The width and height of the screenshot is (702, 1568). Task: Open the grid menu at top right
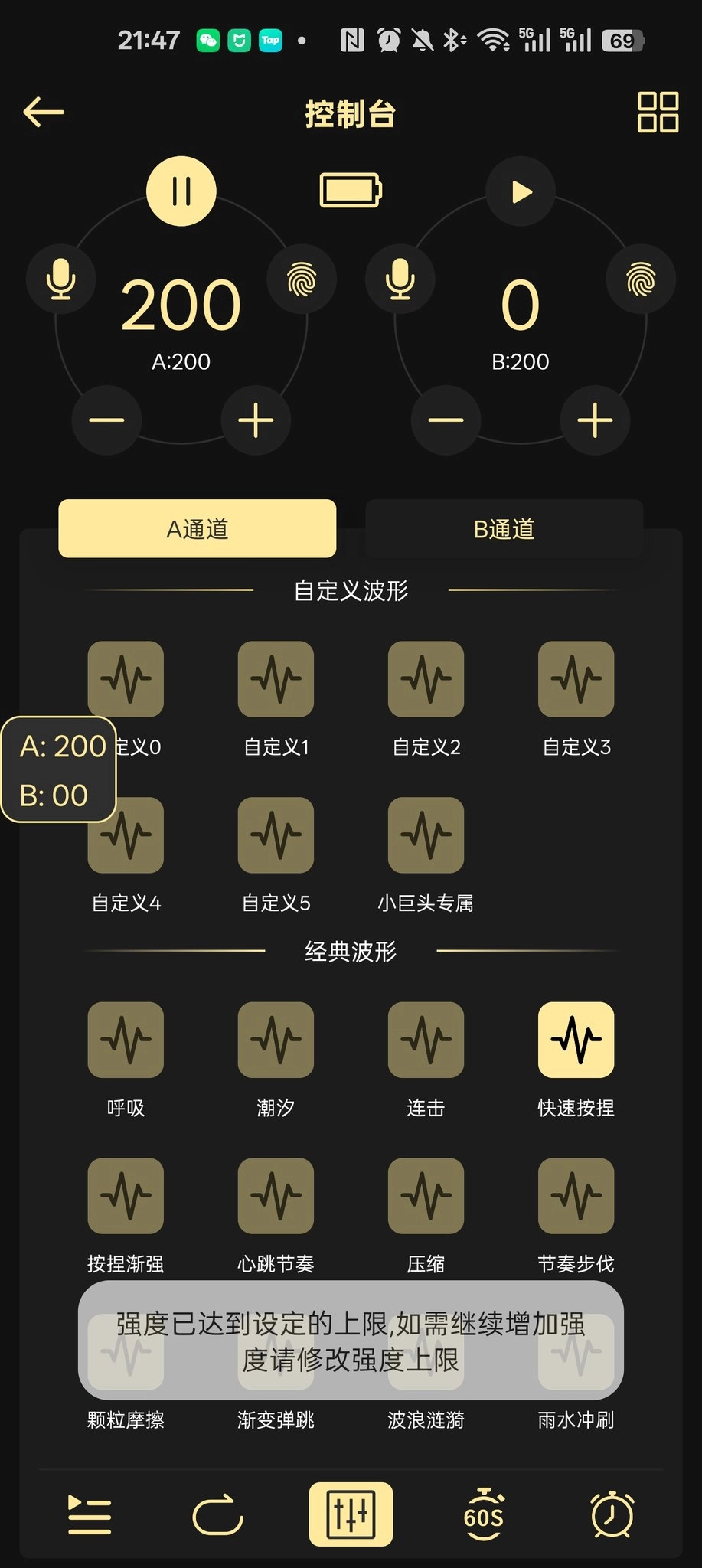point(658,113)
